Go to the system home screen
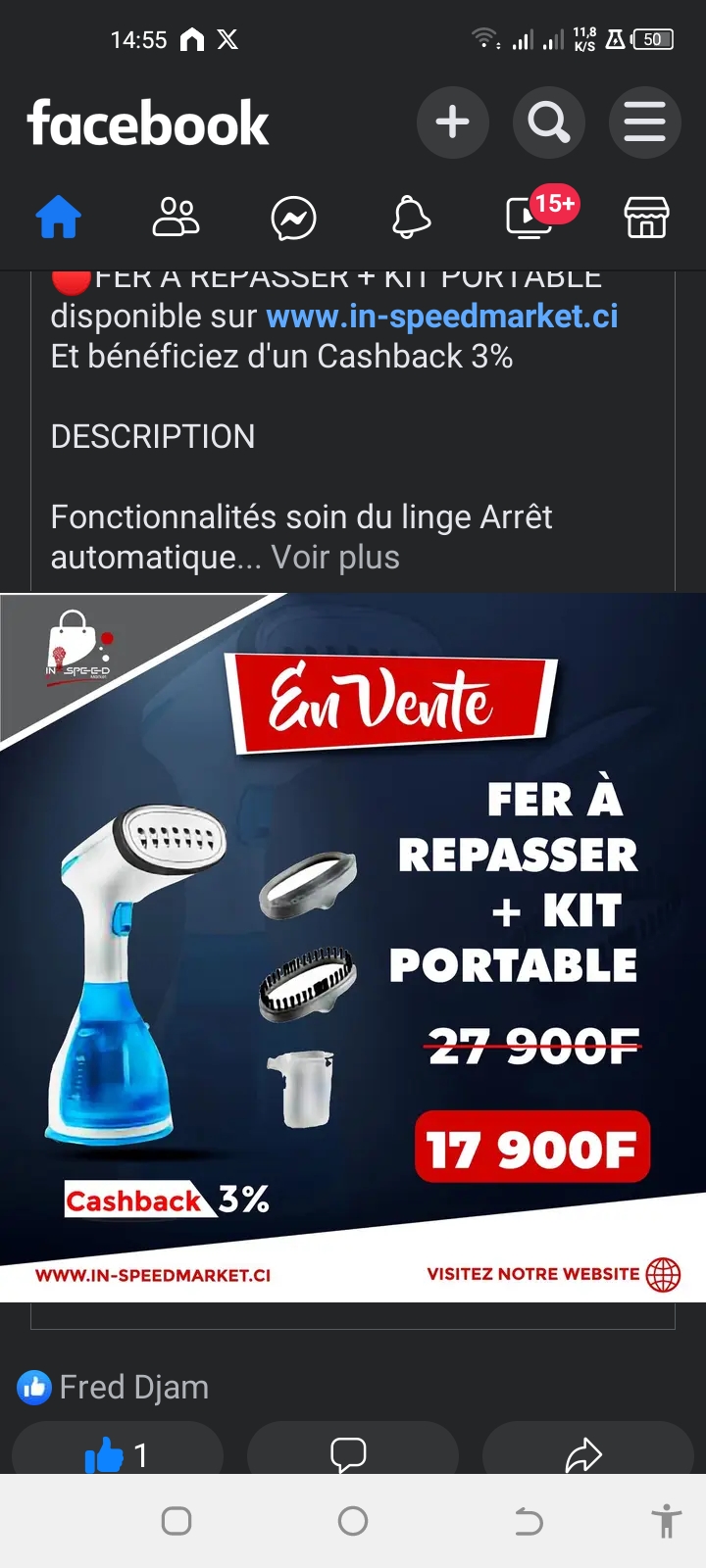 pos(353,1521)
